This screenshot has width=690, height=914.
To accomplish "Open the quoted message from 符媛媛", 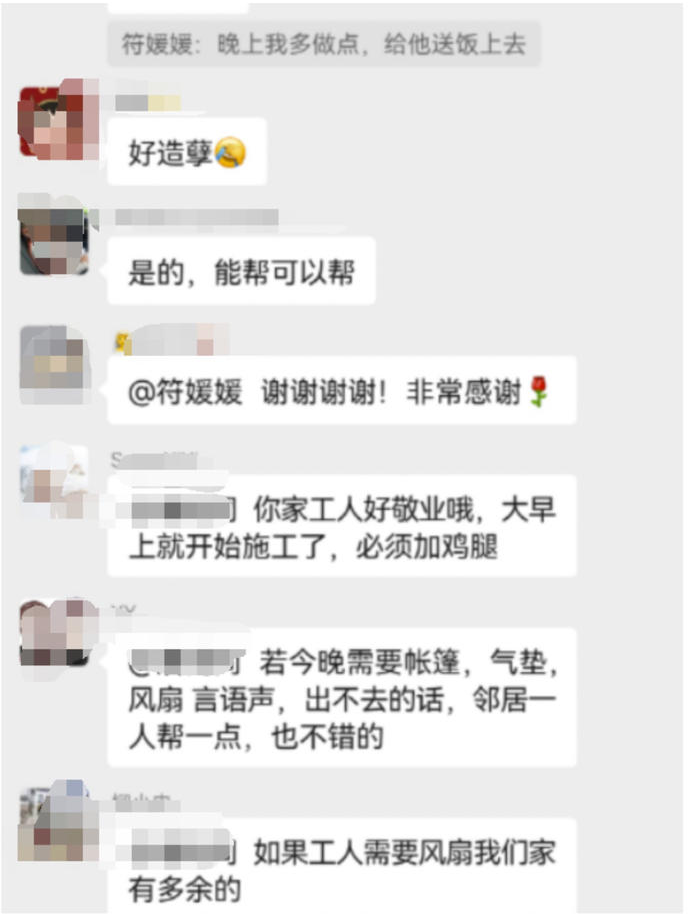I will pos(323,45).
